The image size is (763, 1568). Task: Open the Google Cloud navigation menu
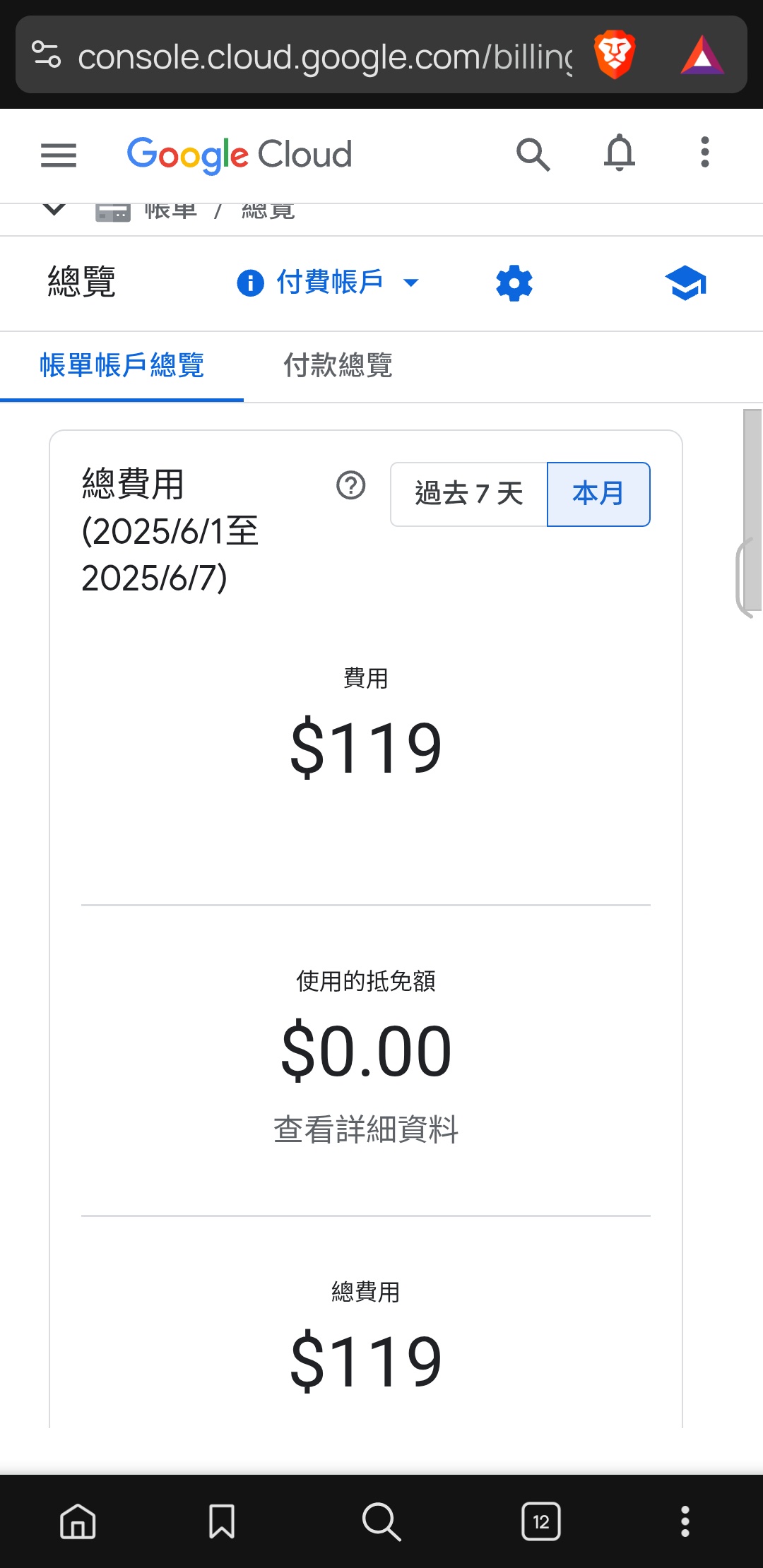tap(59, 155)
